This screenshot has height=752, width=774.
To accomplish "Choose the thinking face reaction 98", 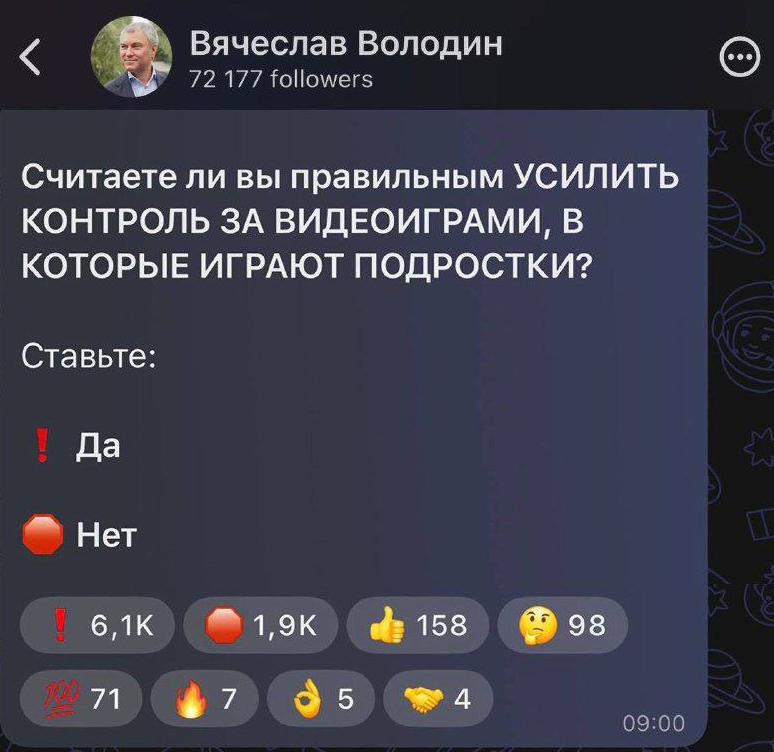I will coord(562,626).
